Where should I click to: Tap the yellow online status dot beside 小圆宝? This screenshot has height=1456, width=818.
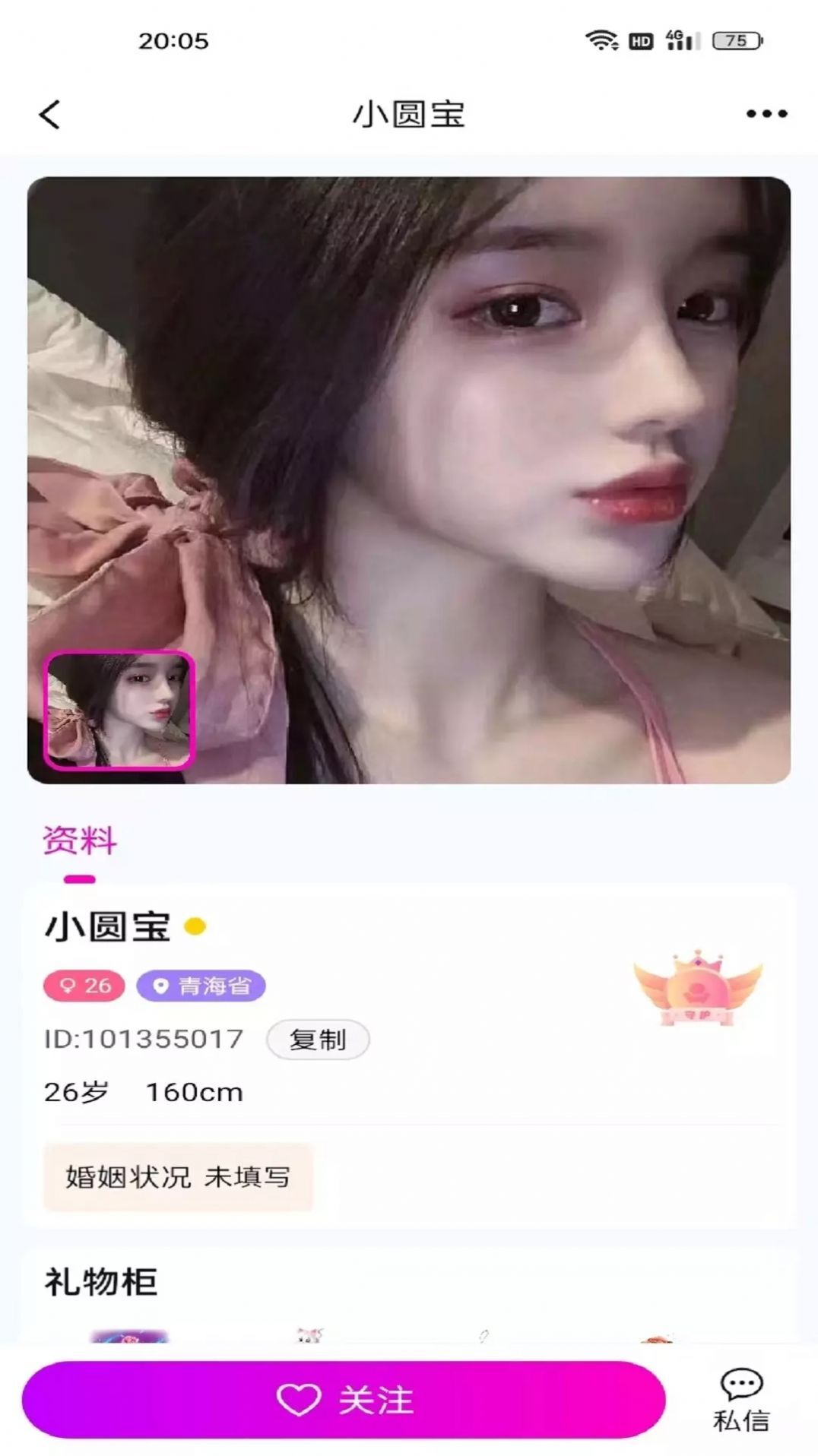[196, 926]
